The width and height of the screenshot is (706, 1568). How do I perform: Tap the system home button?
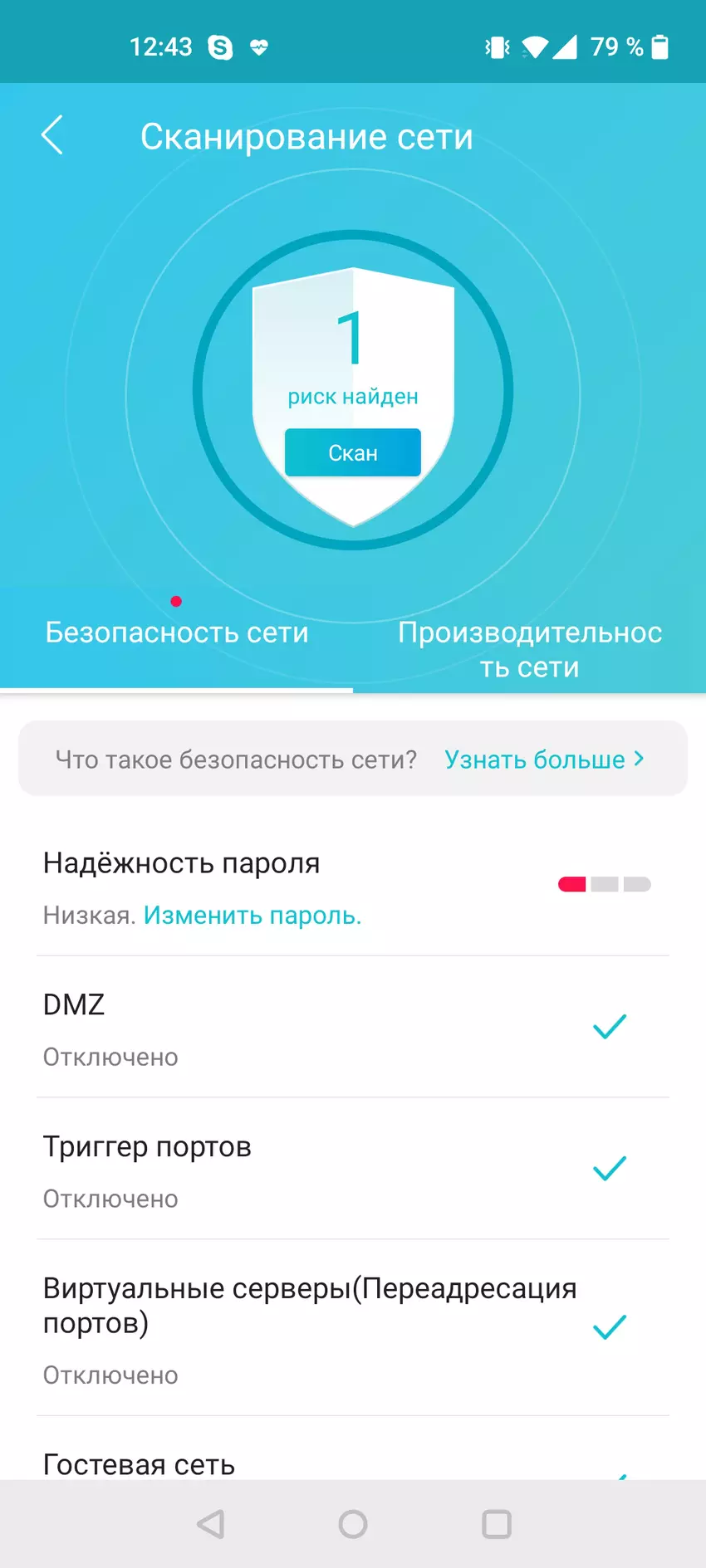pyautogui.click(x=353, y=1524)
